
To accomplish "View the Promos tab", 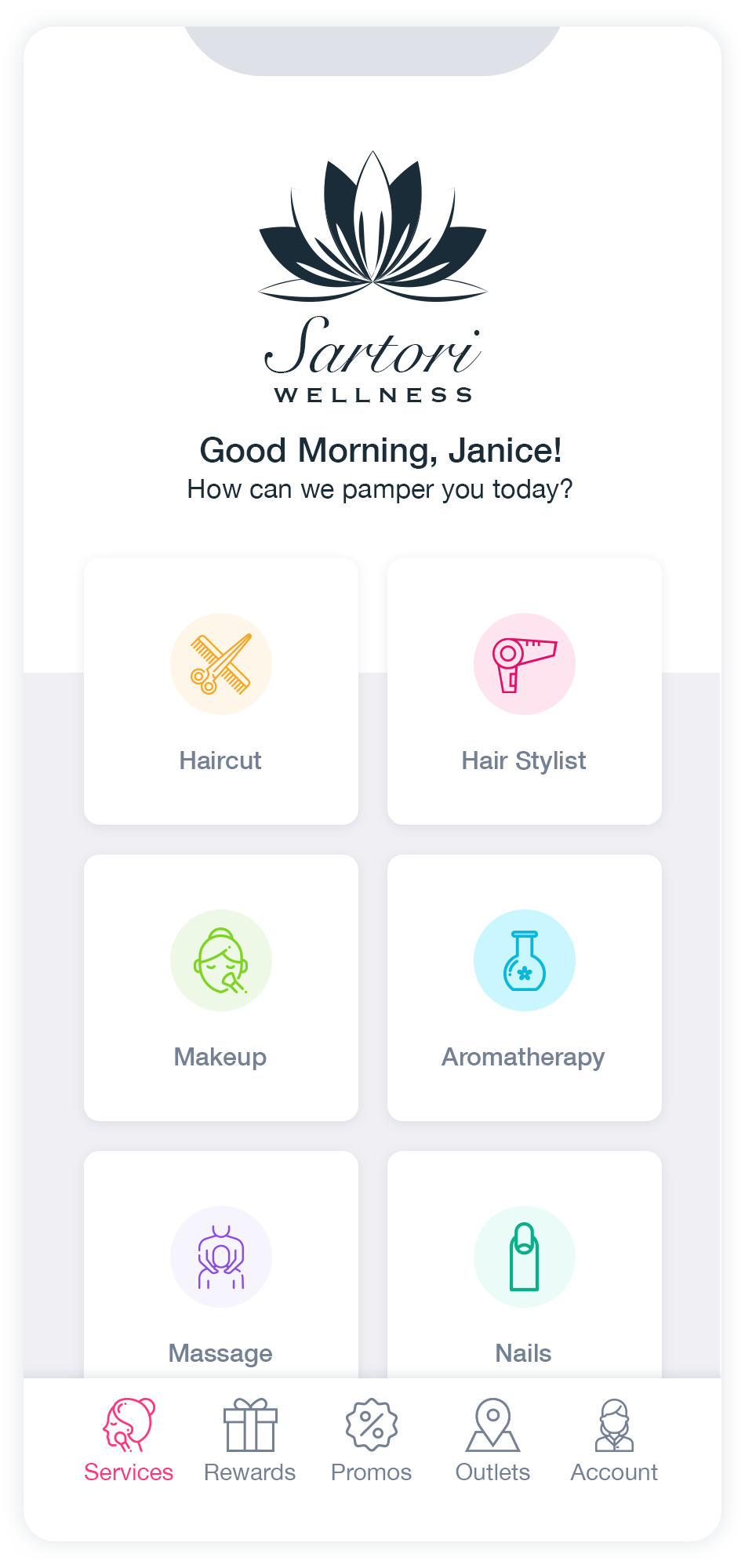I will [372, 1441].
